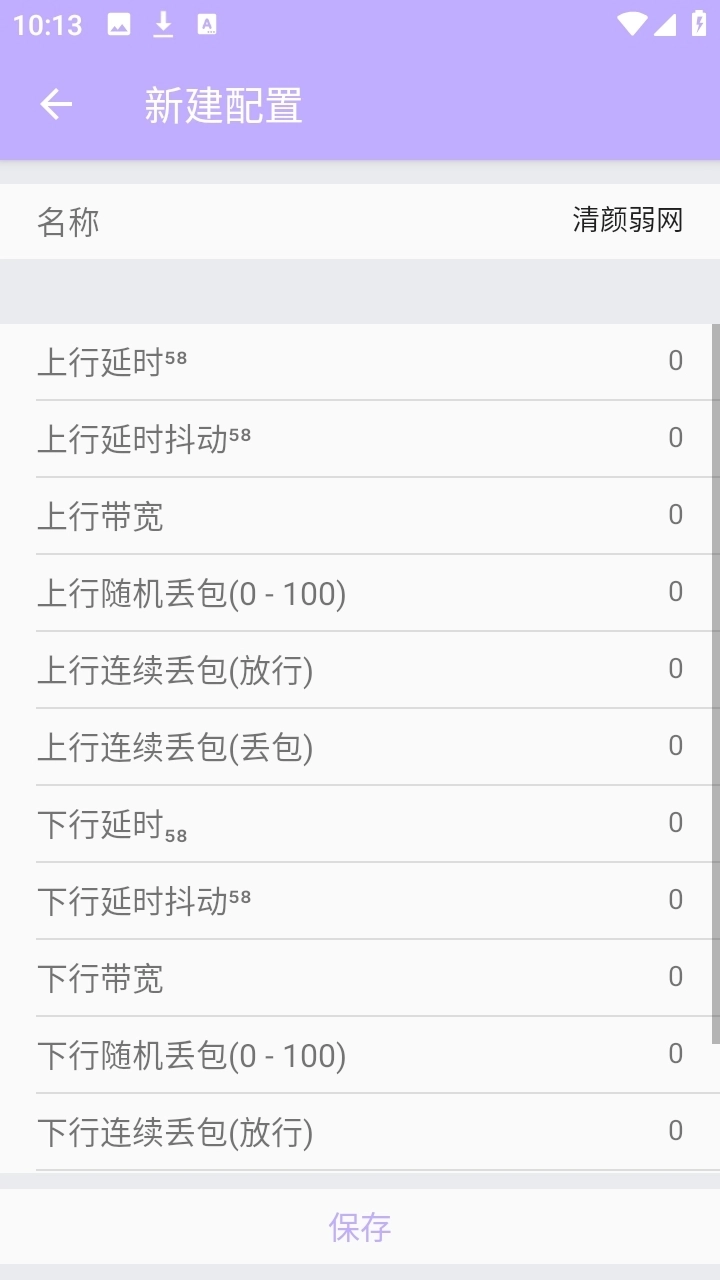720x1280 pixels.
Task: Edit the 上行延时 value
Action: [675, 360]
